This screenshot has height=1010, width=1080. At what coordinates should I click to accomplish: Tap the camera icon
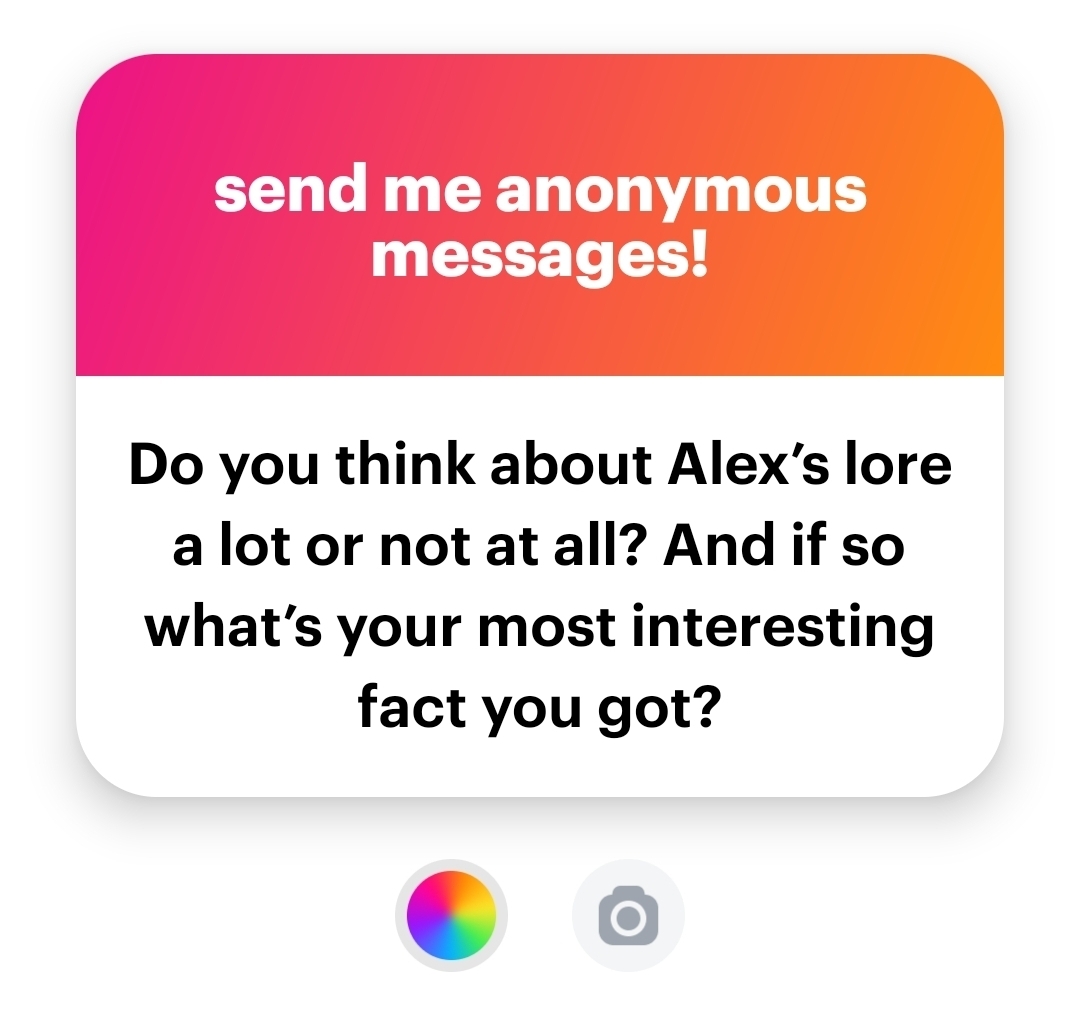tap(628, 916)
